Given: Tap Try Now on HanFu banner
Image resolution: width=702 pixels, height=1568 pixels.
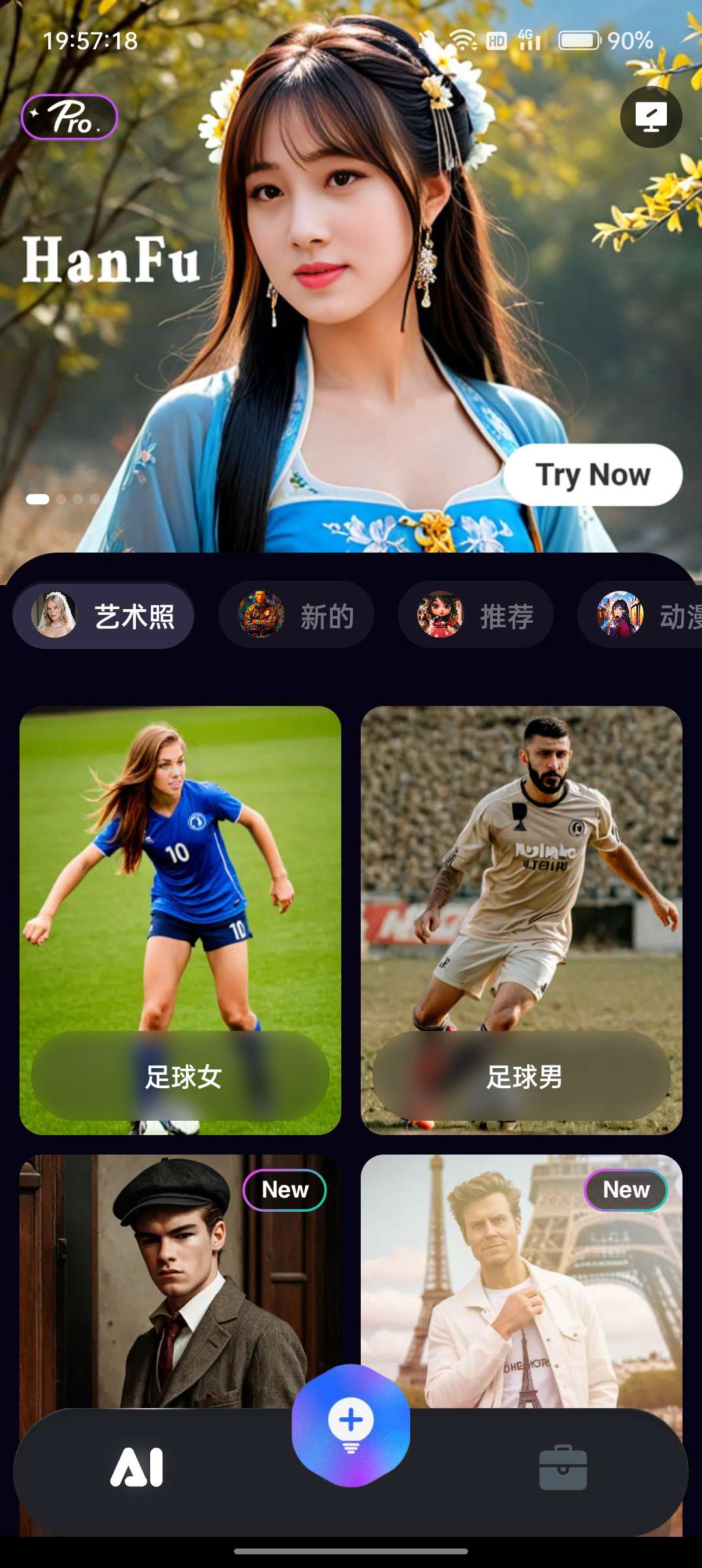Looking at the screenshot, I should (592, 475).
